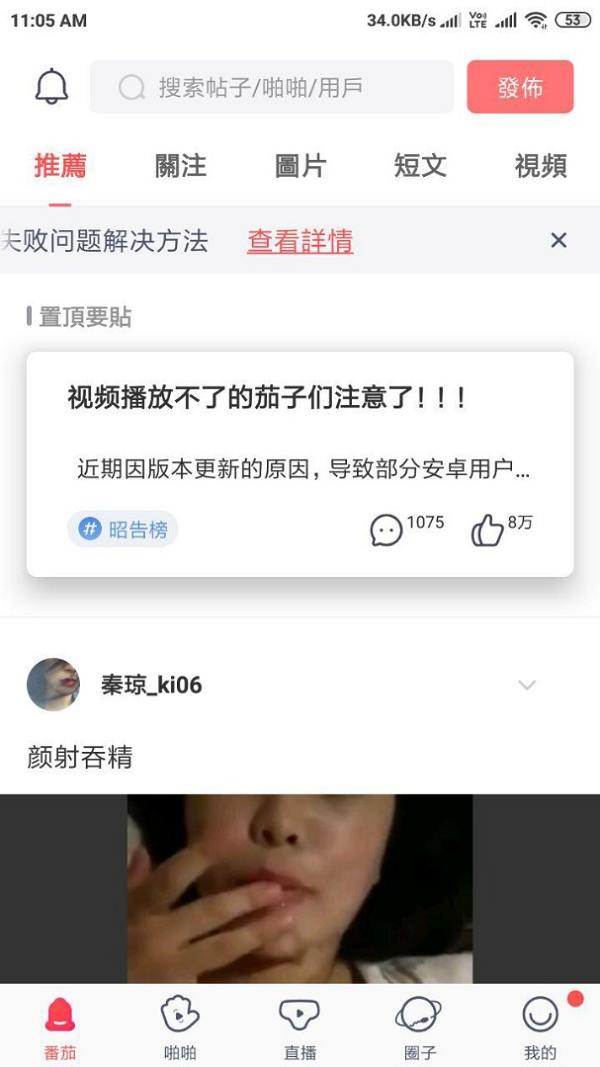Like the pinned post
This screenshot has height=1067, width=600.
click(488, 530)
